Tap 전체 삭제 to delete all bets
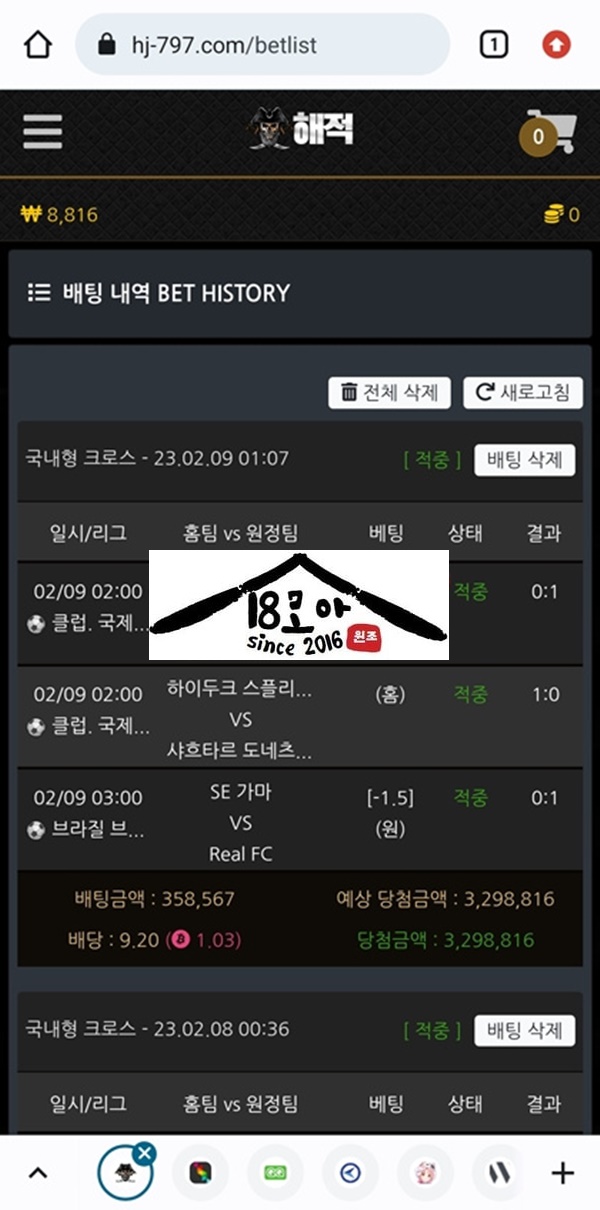The height and width of the screenshot is (1210, 600). click(x=389, y=393)
